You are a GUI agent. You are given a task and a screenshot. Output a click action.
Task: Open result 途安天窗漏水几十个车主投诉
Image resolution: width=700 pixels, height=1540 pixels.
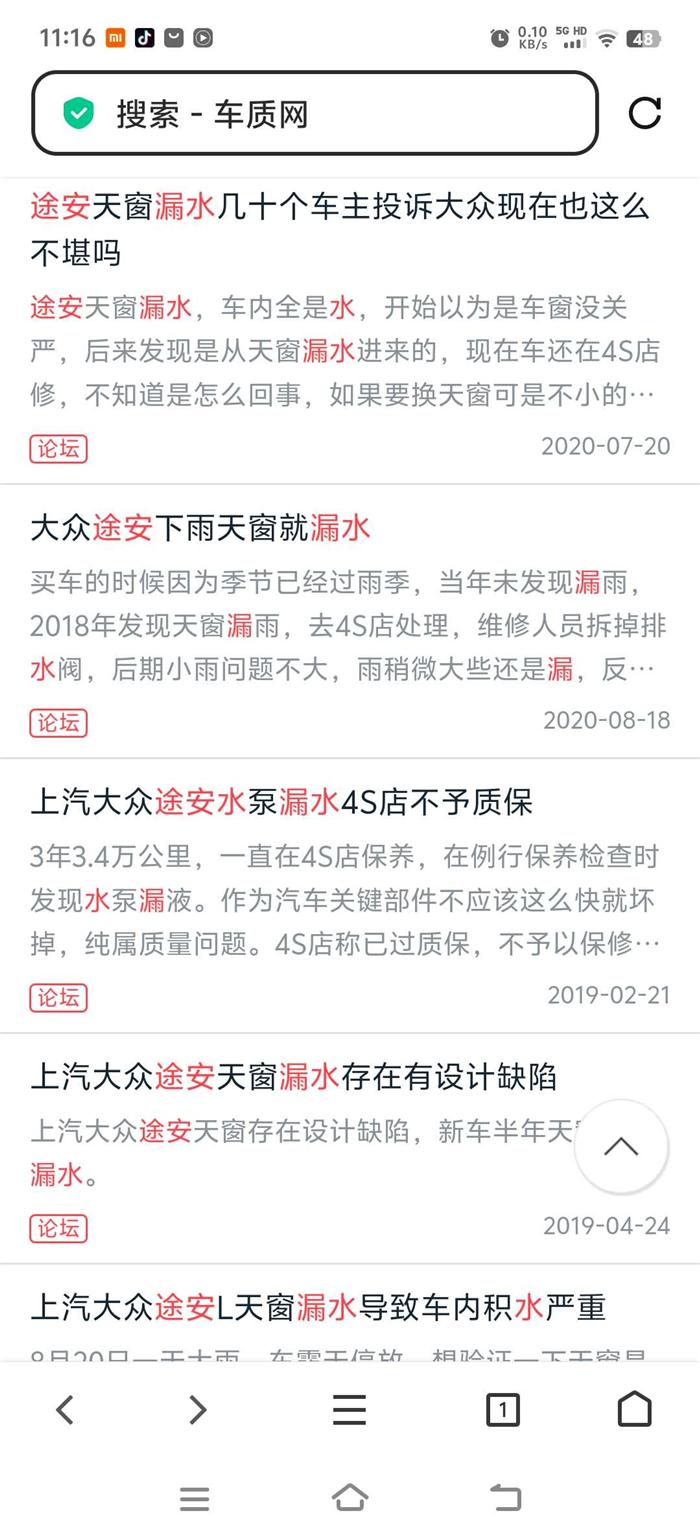tap(340, 229)
